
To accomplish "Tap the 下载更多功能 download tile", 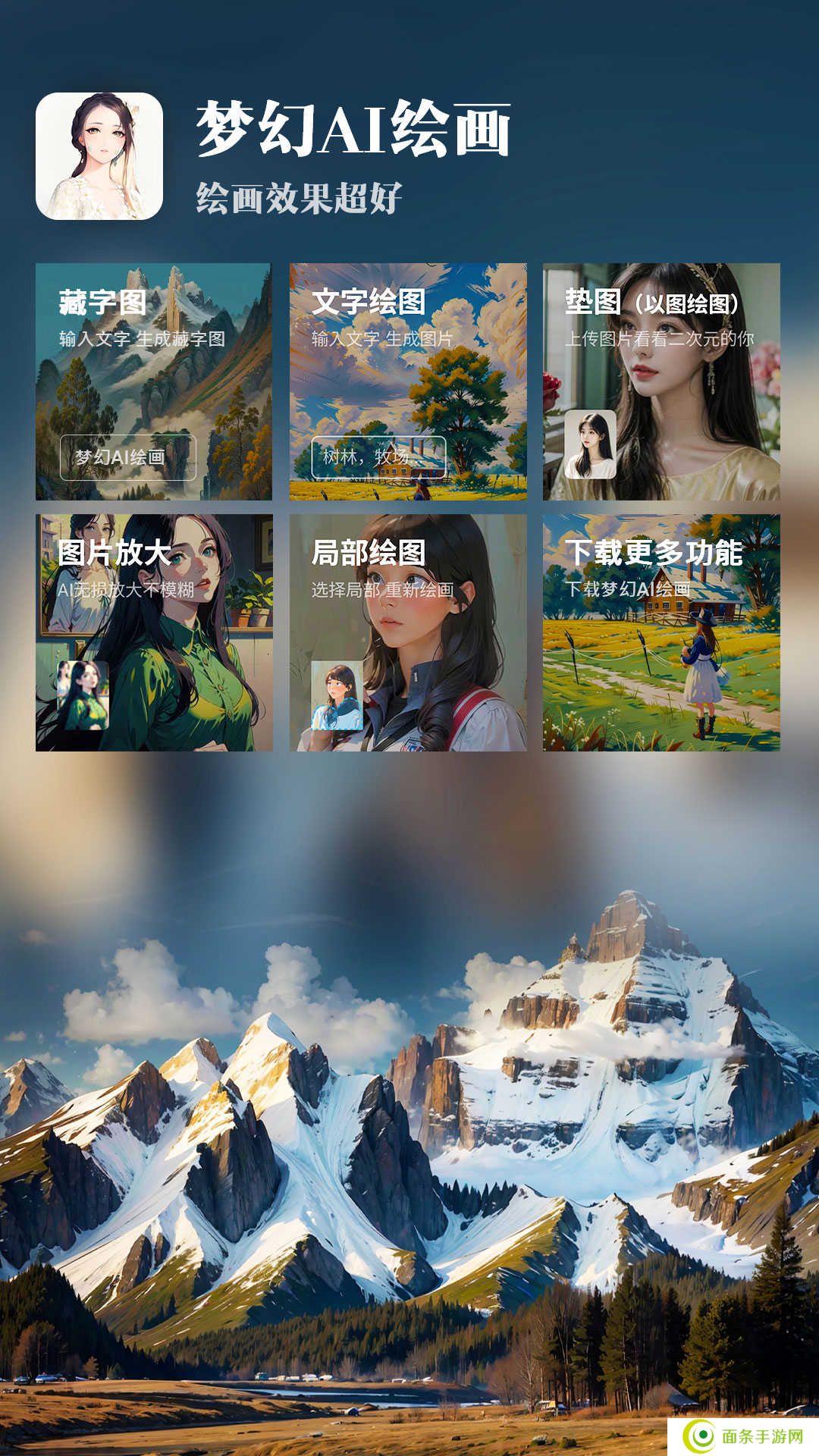I will click(661, 632).
